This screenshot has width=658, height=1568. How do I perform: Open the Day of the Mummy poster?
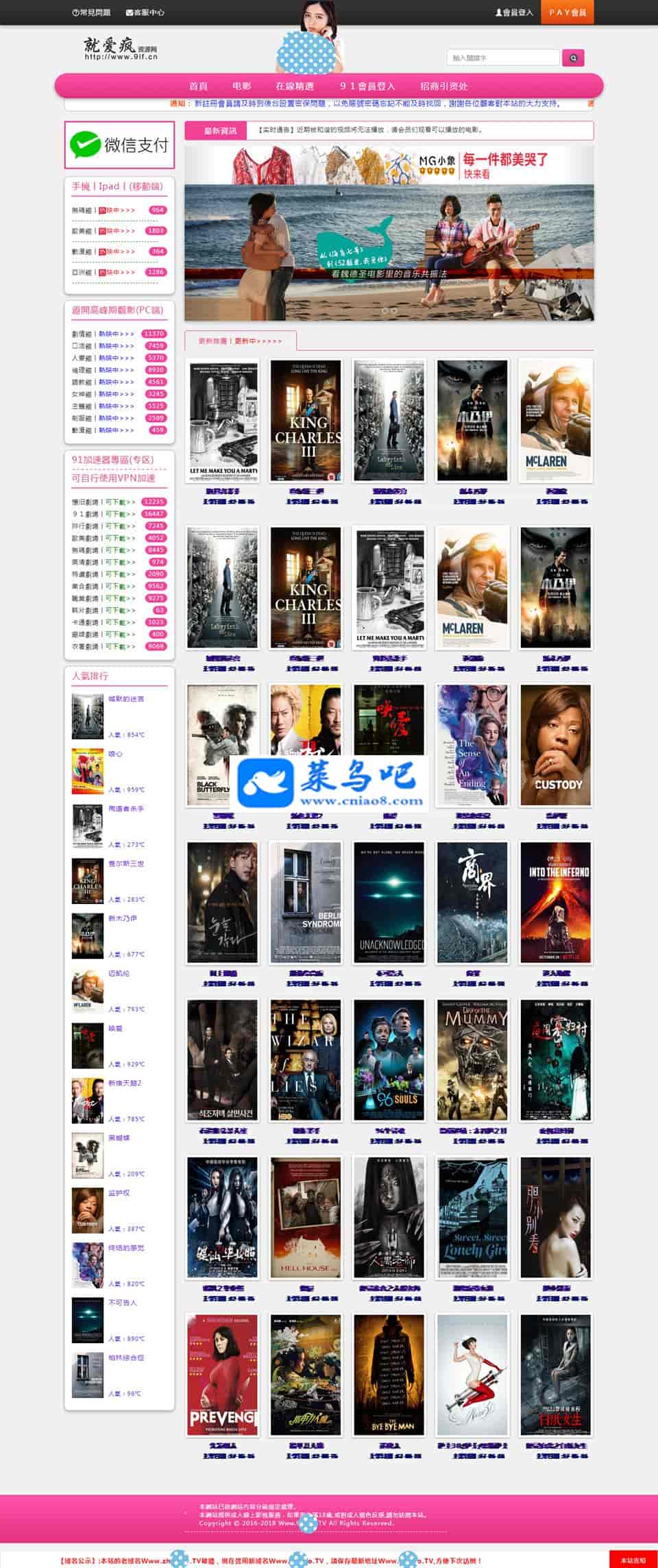[x=472, y=1059]
